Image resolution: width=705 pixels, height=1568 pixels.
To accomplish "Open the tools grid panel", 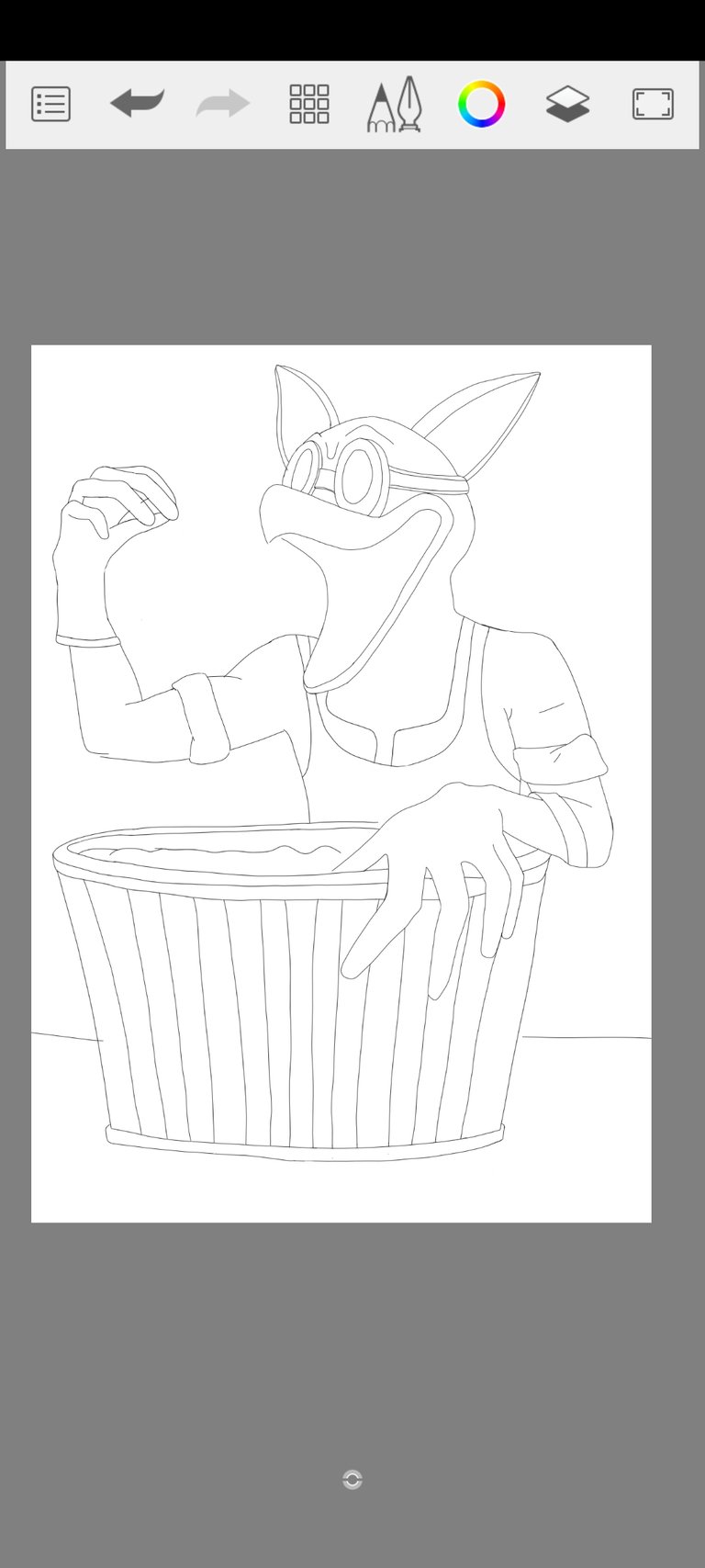I will (x=309, y=104).
